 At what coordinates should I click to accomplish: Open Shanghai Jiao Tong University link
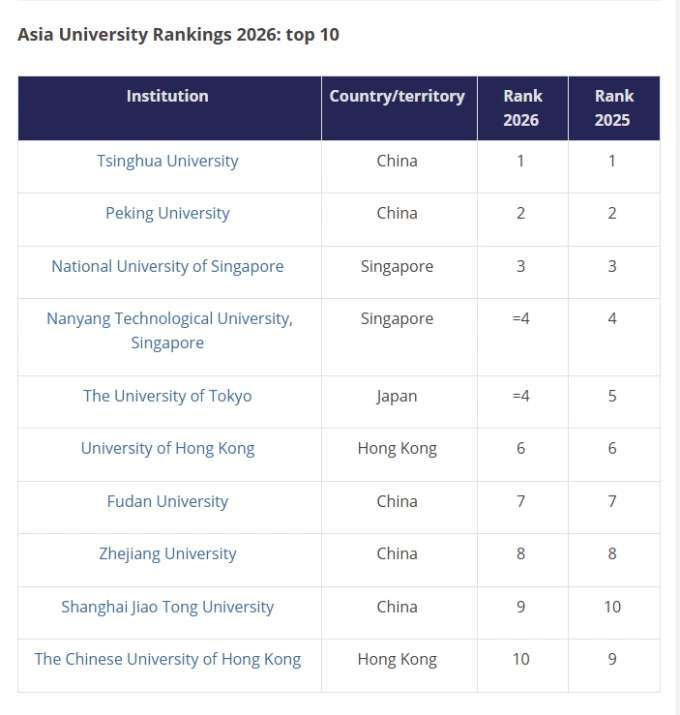pos(167,607)
